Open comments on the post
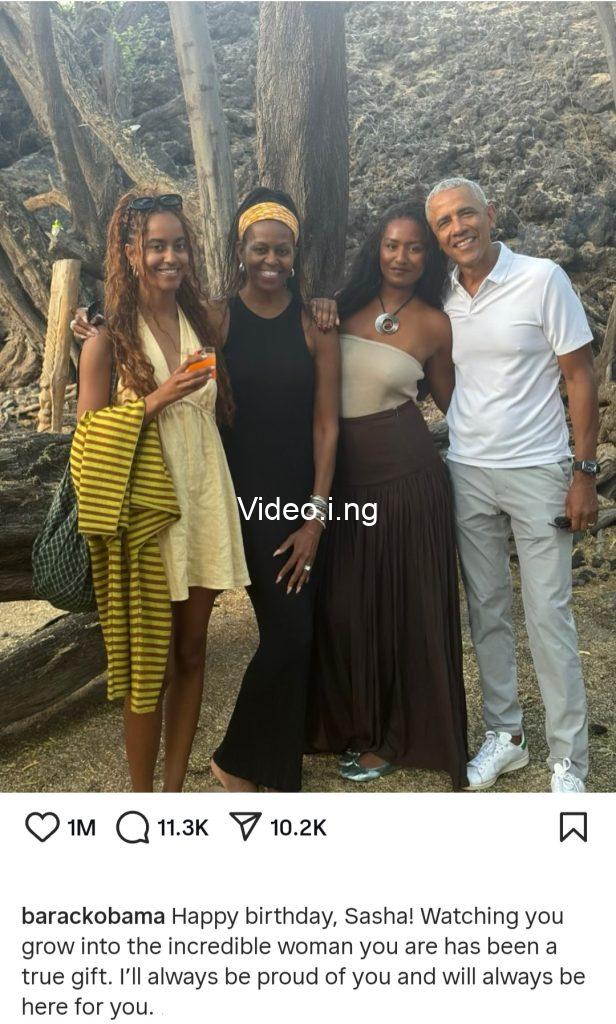 (x=132, y=827)
